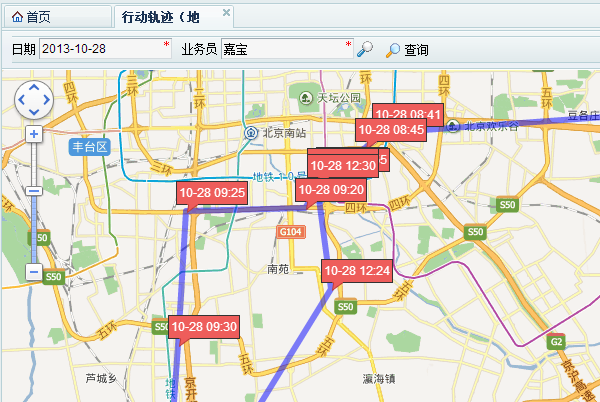Select the 10-28 08:45 track marker
Image resolution: width=600 pixels, height=402 pixels.
click(x=391, y=130)
